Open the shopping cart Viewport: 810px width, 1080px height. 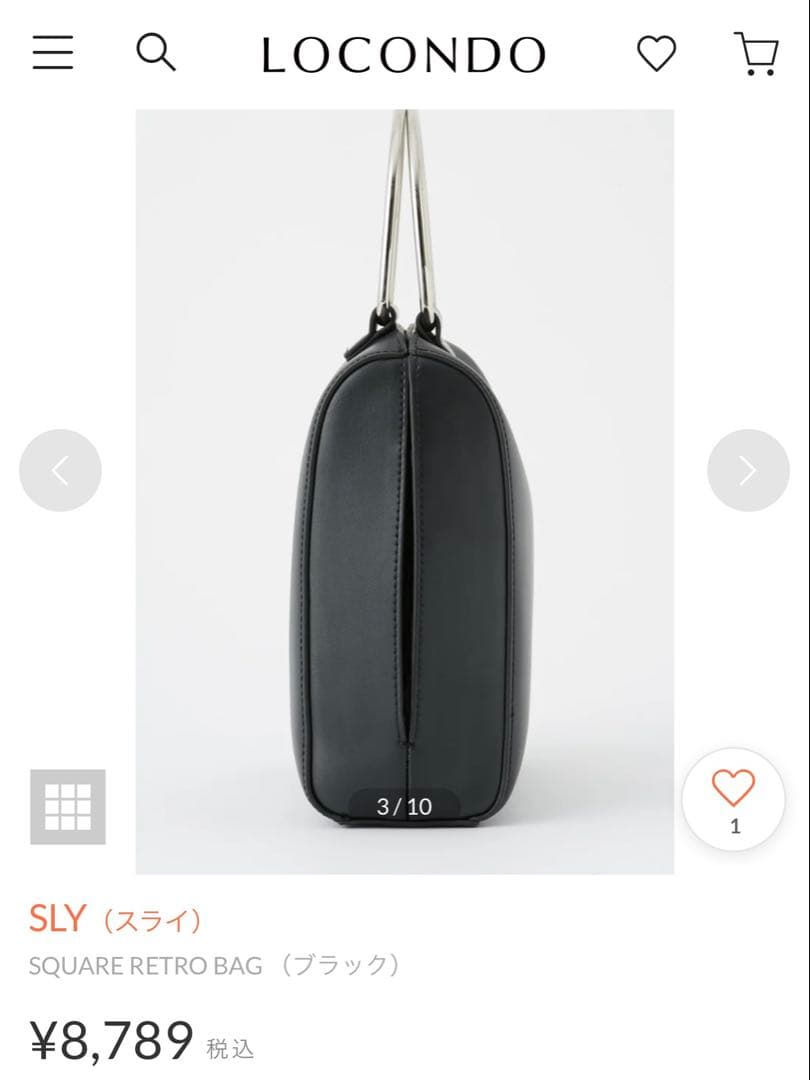756,53
